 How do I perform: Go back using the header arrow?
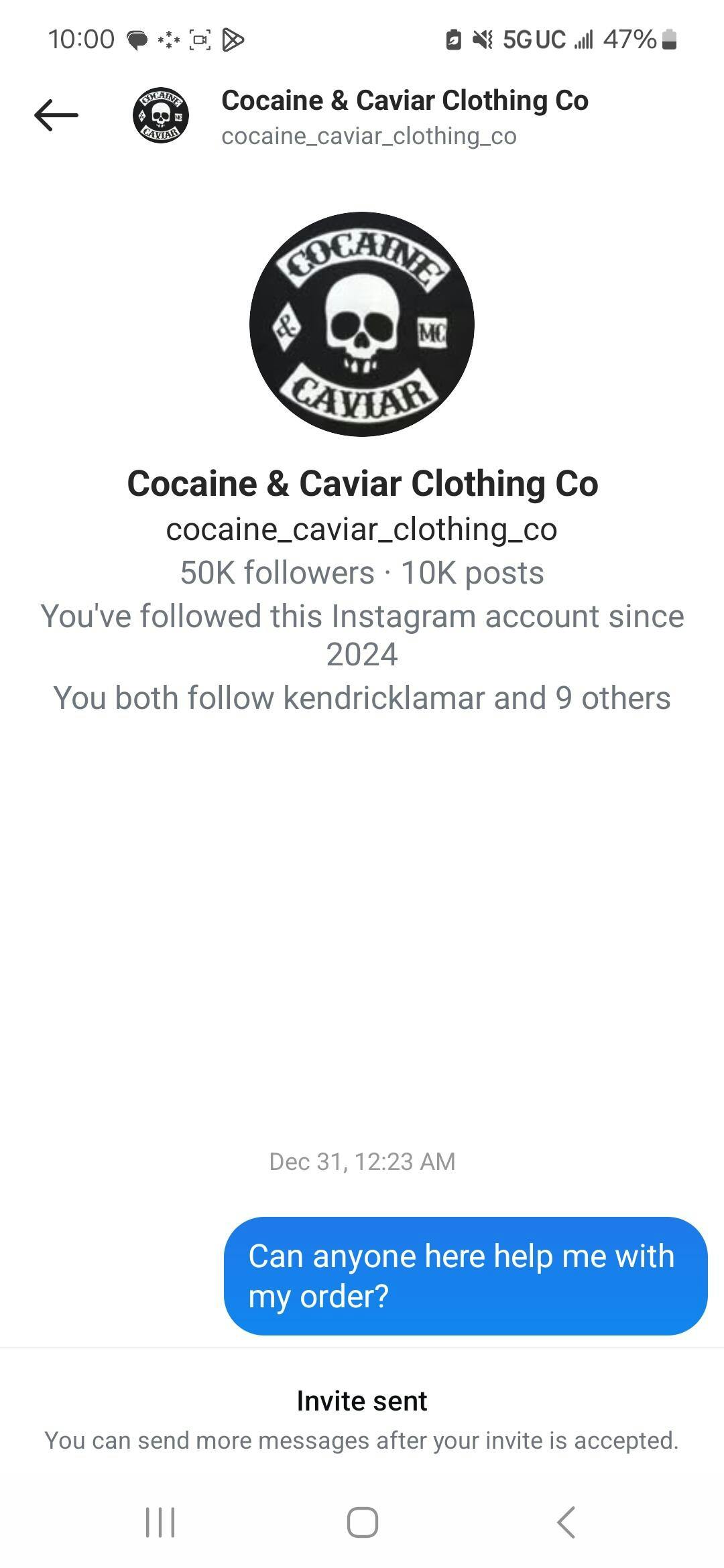pyautogui.click(x=56, y=115)
